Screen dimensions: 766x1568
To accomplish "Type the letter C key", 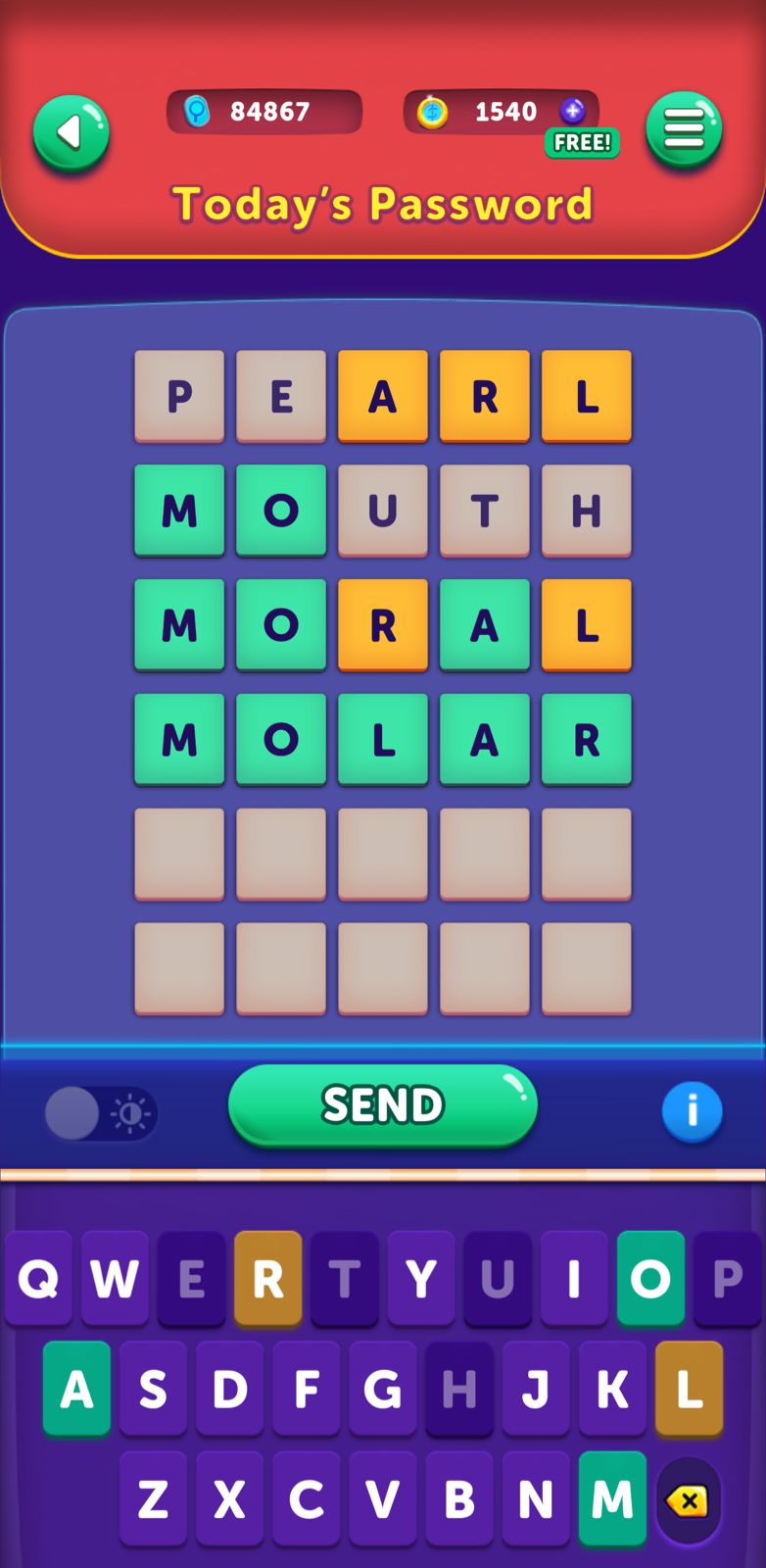I will click(306, 1498).
